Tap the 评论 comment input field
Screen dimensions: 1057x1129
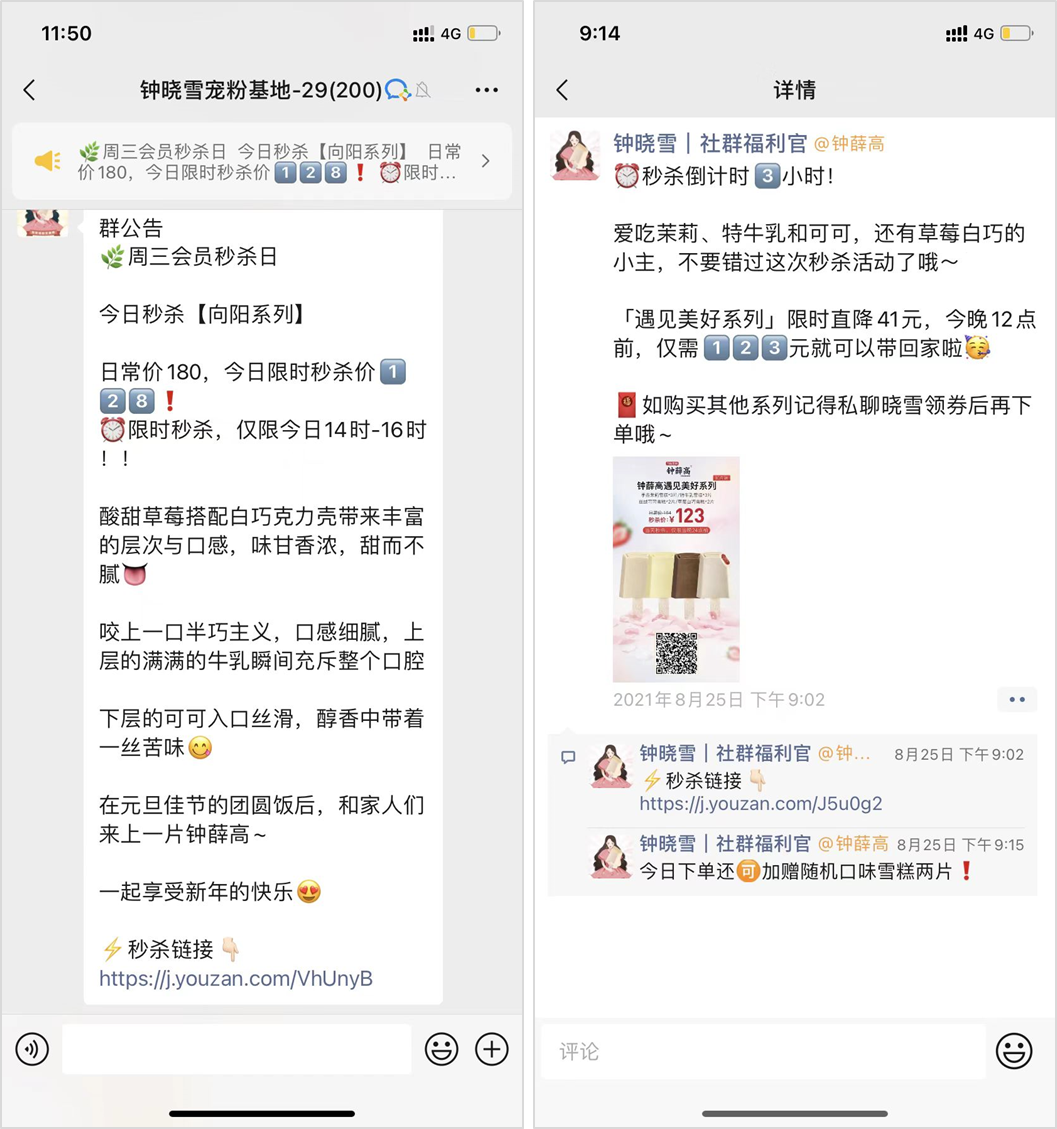click(763, 1051)
